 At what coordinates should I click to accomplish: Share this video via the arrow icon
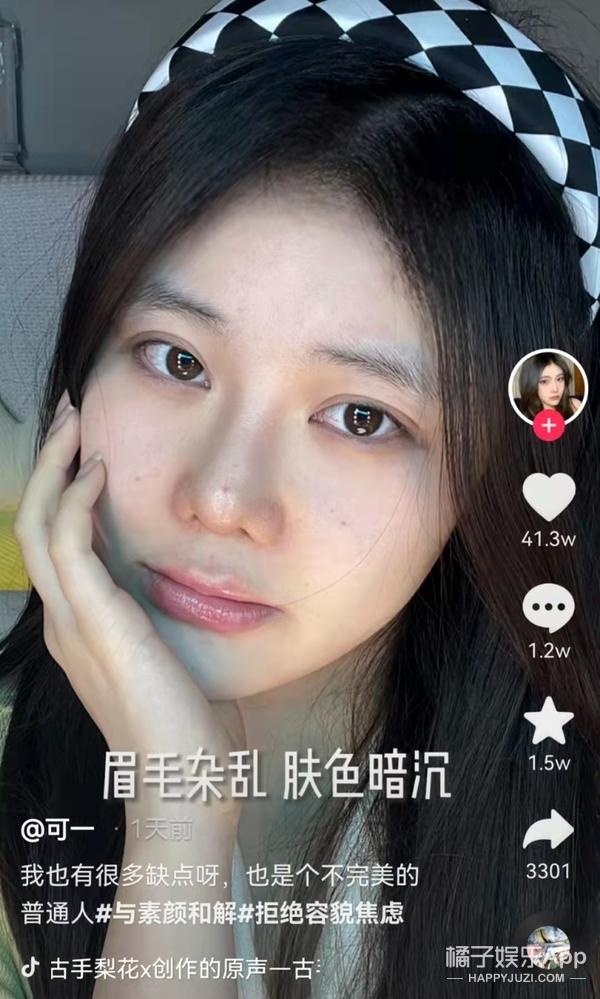pyautogui.click(x=549, y=831)
